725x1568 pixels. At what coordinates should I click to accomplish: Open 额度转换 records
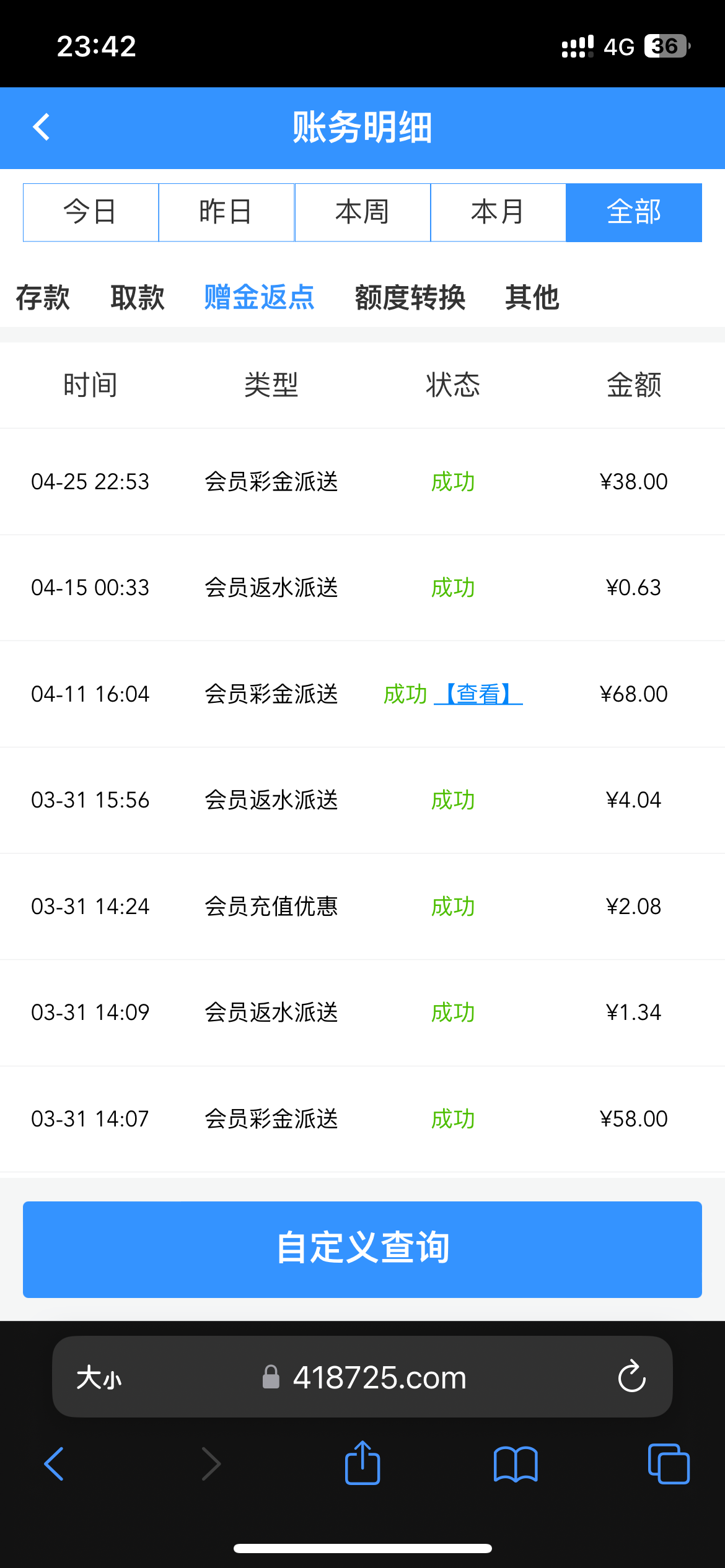pyautogui.click(x=410, y=298)
